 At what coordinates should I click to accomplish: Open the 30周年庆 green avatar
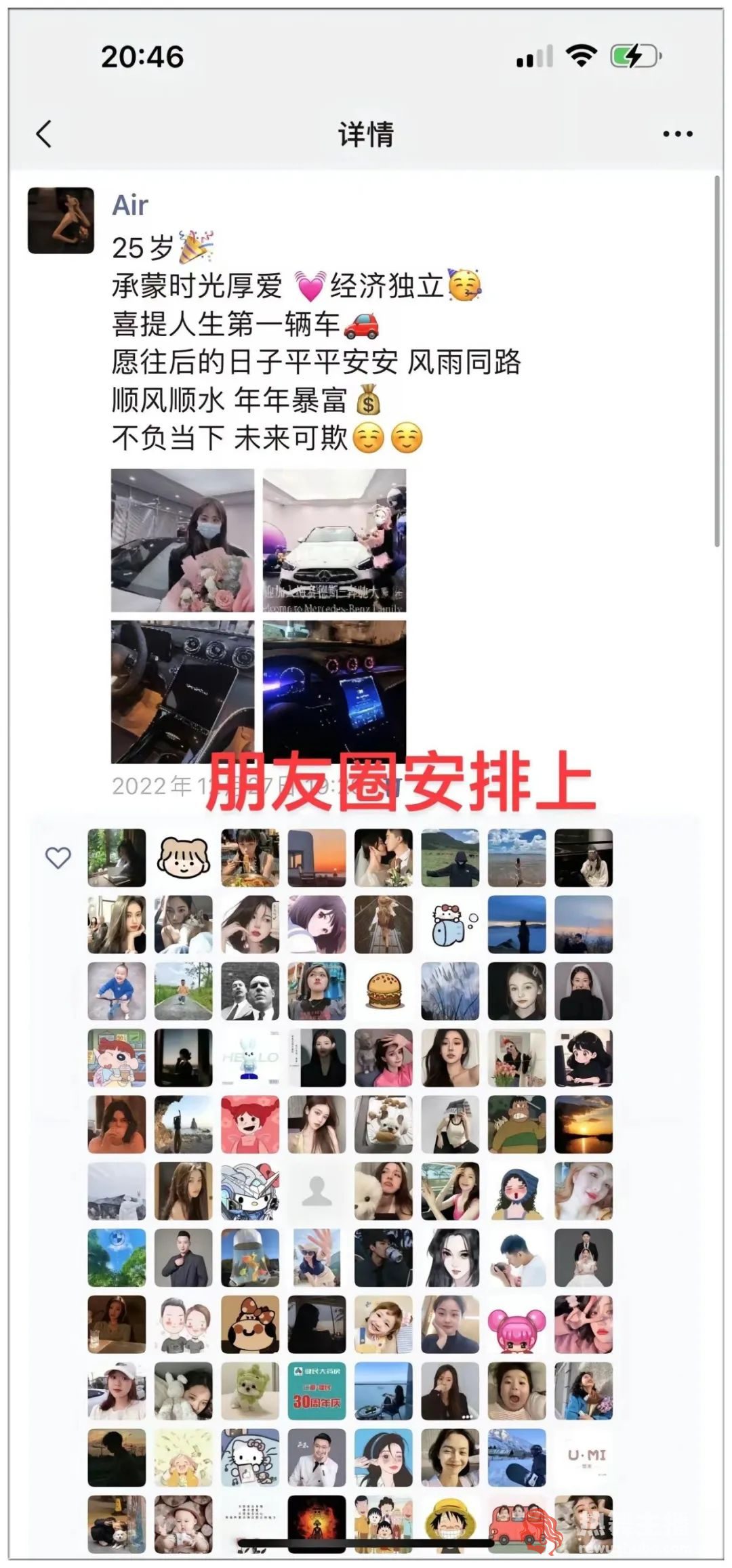(317, 1391)
